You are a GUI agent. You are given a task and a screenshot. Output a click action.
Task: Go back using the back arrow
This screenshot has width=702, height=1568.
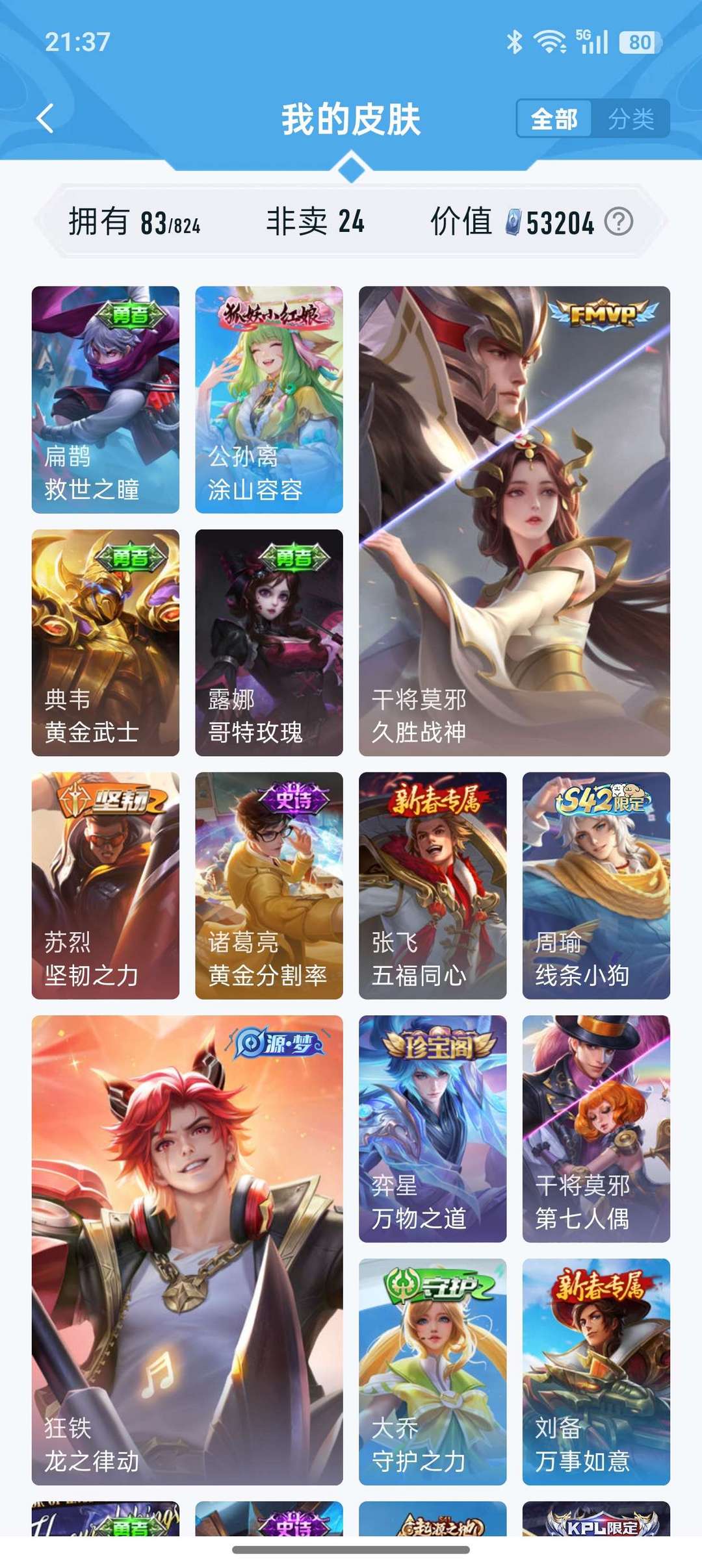coord(45,119)
